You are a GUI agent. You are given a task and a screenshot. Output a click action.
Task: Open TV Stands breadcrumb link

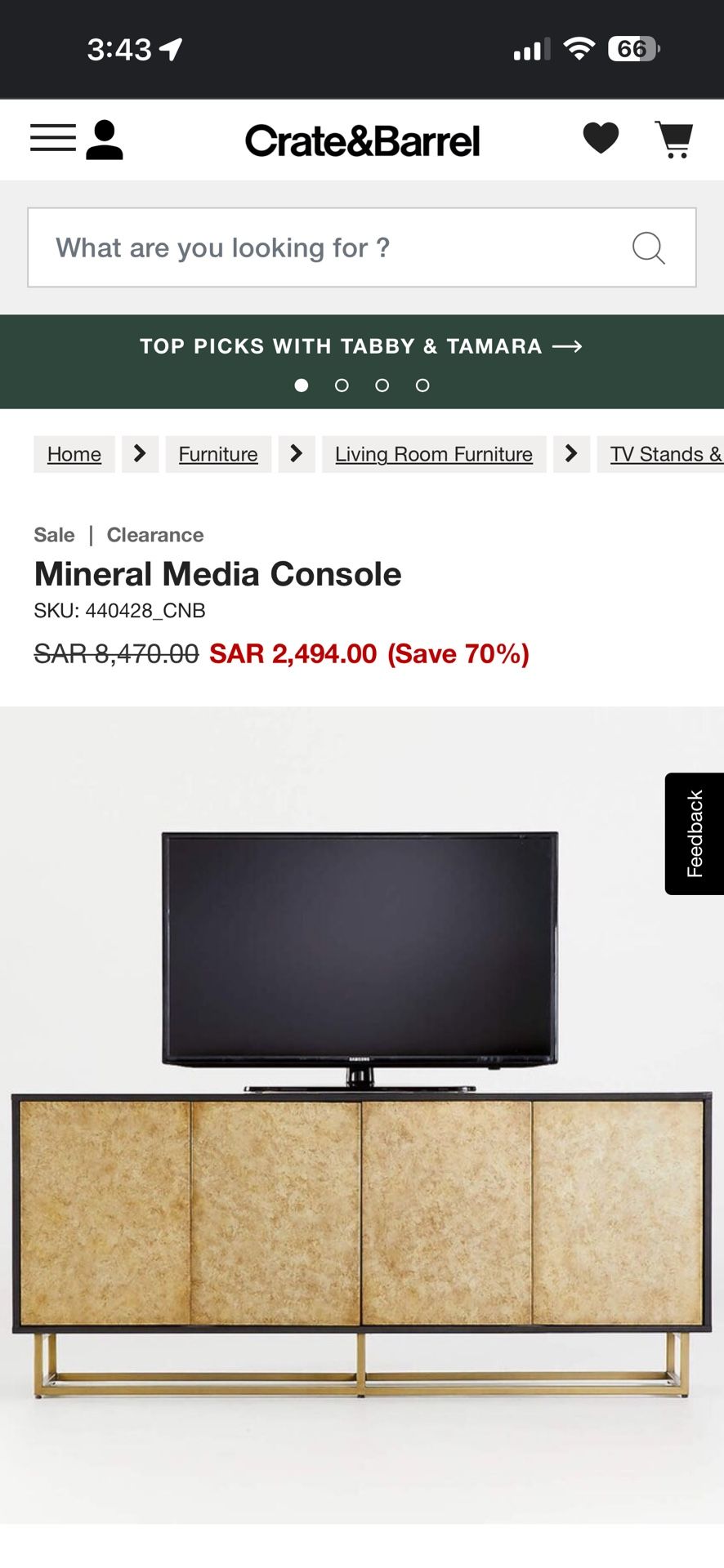(666, 454)
